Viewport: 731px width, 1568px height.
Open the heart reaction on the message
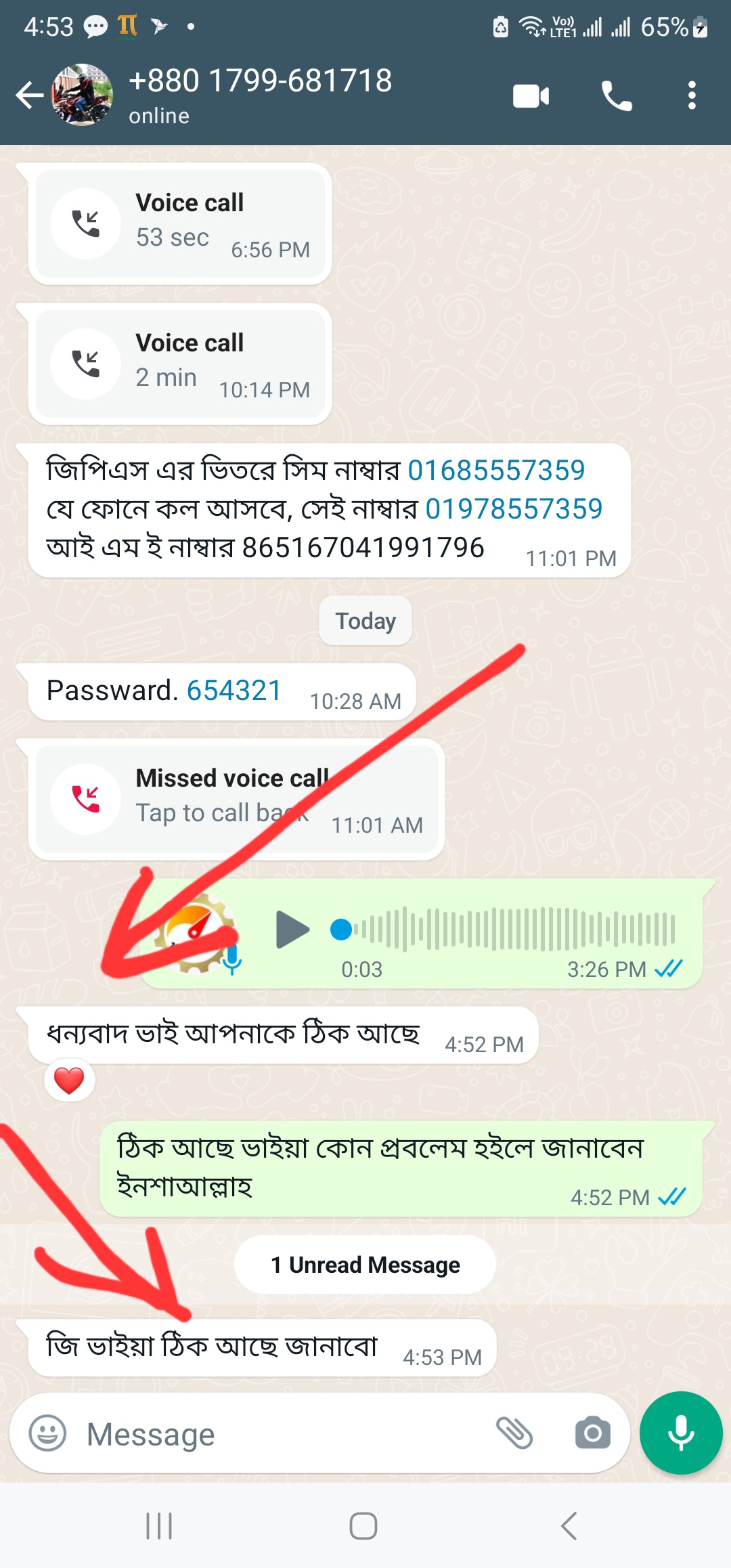(x=69, y=1081)
